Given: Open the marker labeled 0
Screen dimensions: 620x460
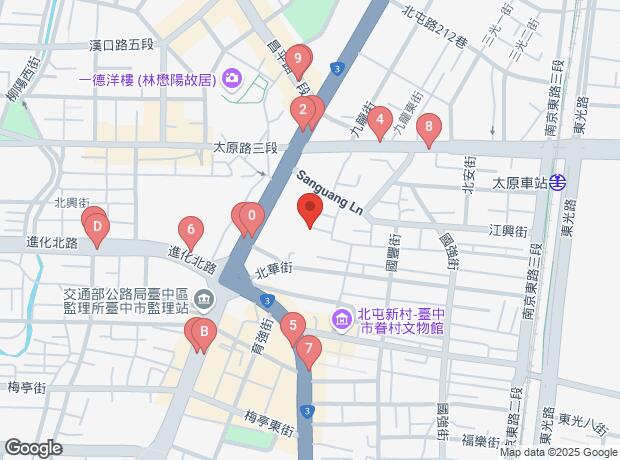Looking at the screenshot, I should click(x=252, y=215).
